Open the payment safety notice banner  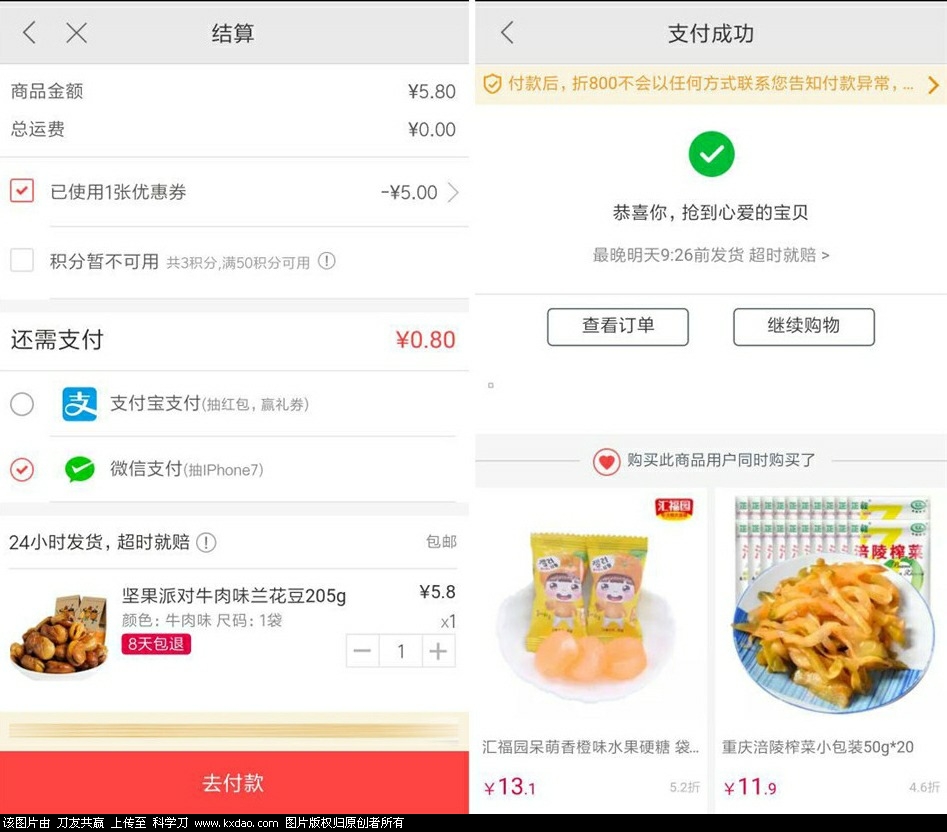tap(710, 84)
